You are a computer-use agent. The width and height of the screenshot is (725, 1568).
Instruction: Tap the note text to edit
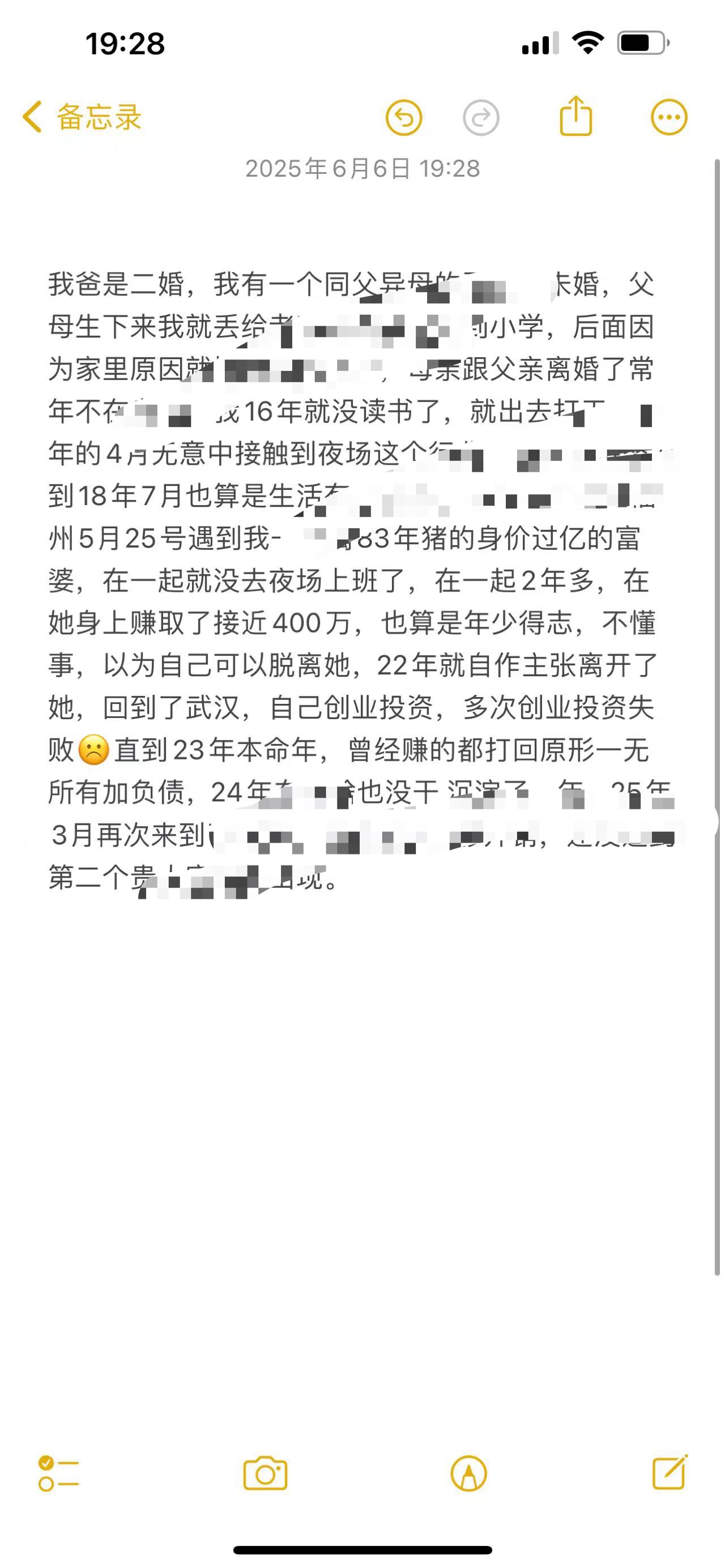tap(353, 623)
